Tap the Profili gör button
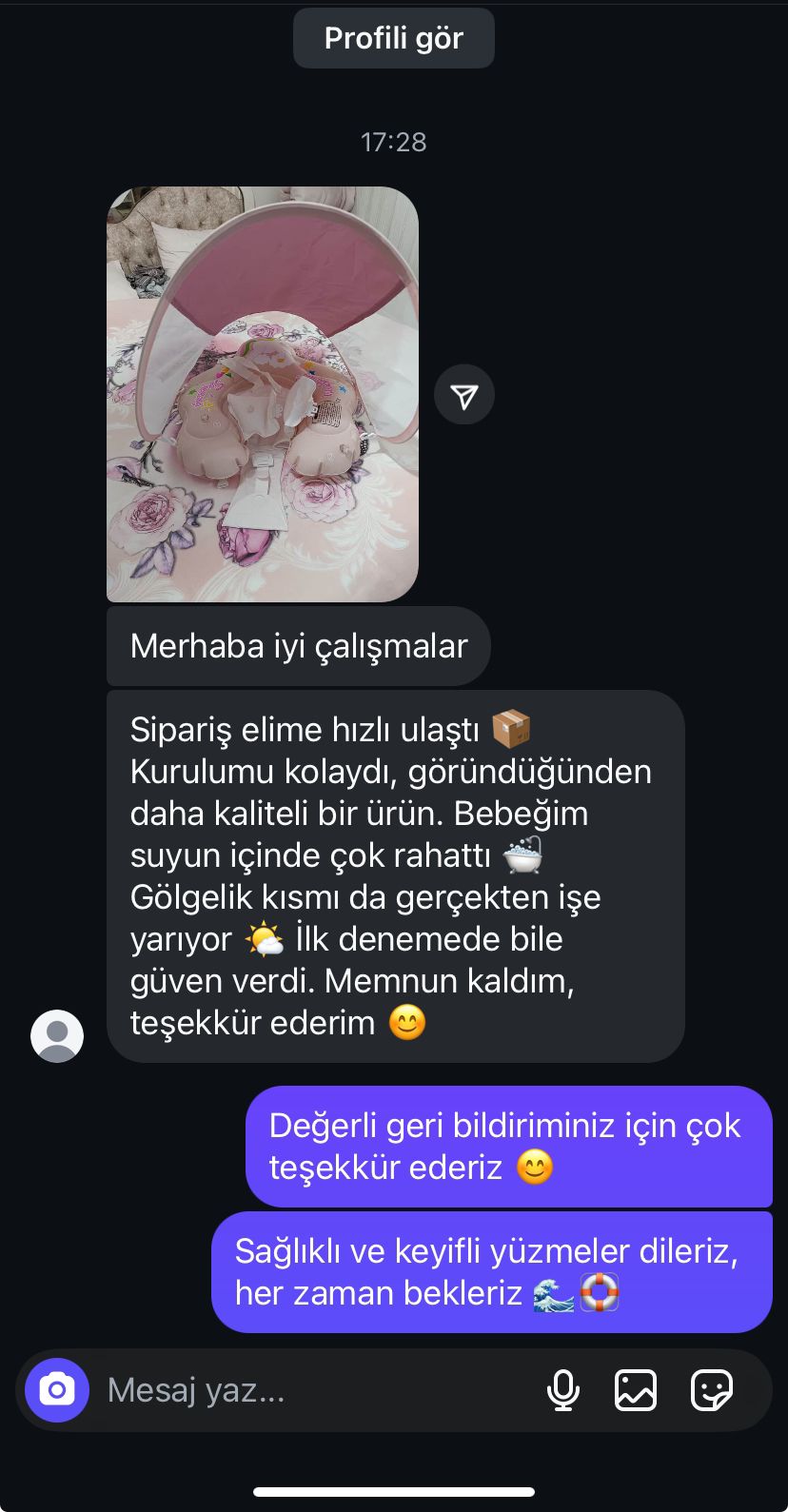Viewport: 788px width, 1512px height. point(393,39)
